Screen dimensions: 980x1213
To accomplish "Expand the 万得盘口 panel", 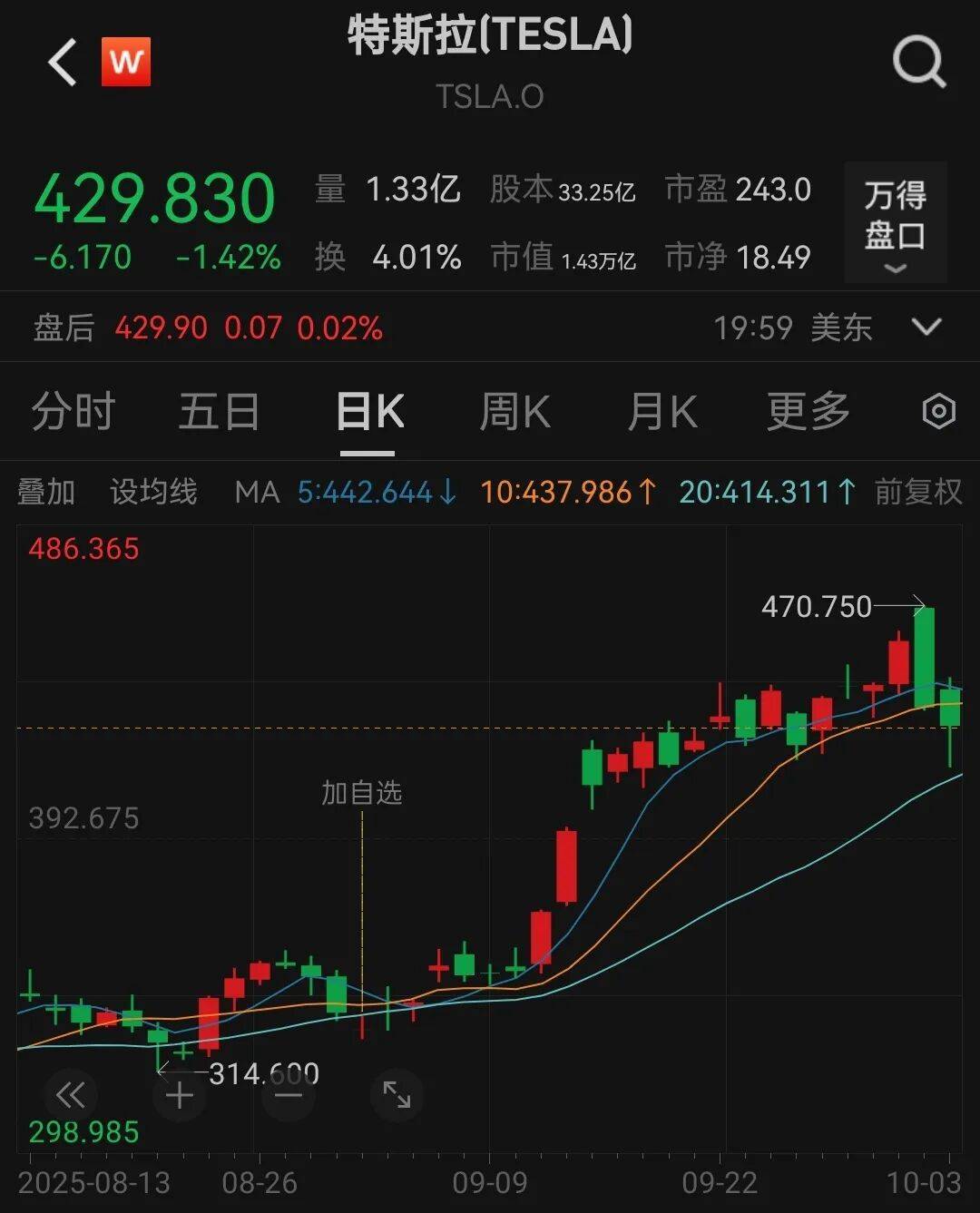I will coord(897,224).
